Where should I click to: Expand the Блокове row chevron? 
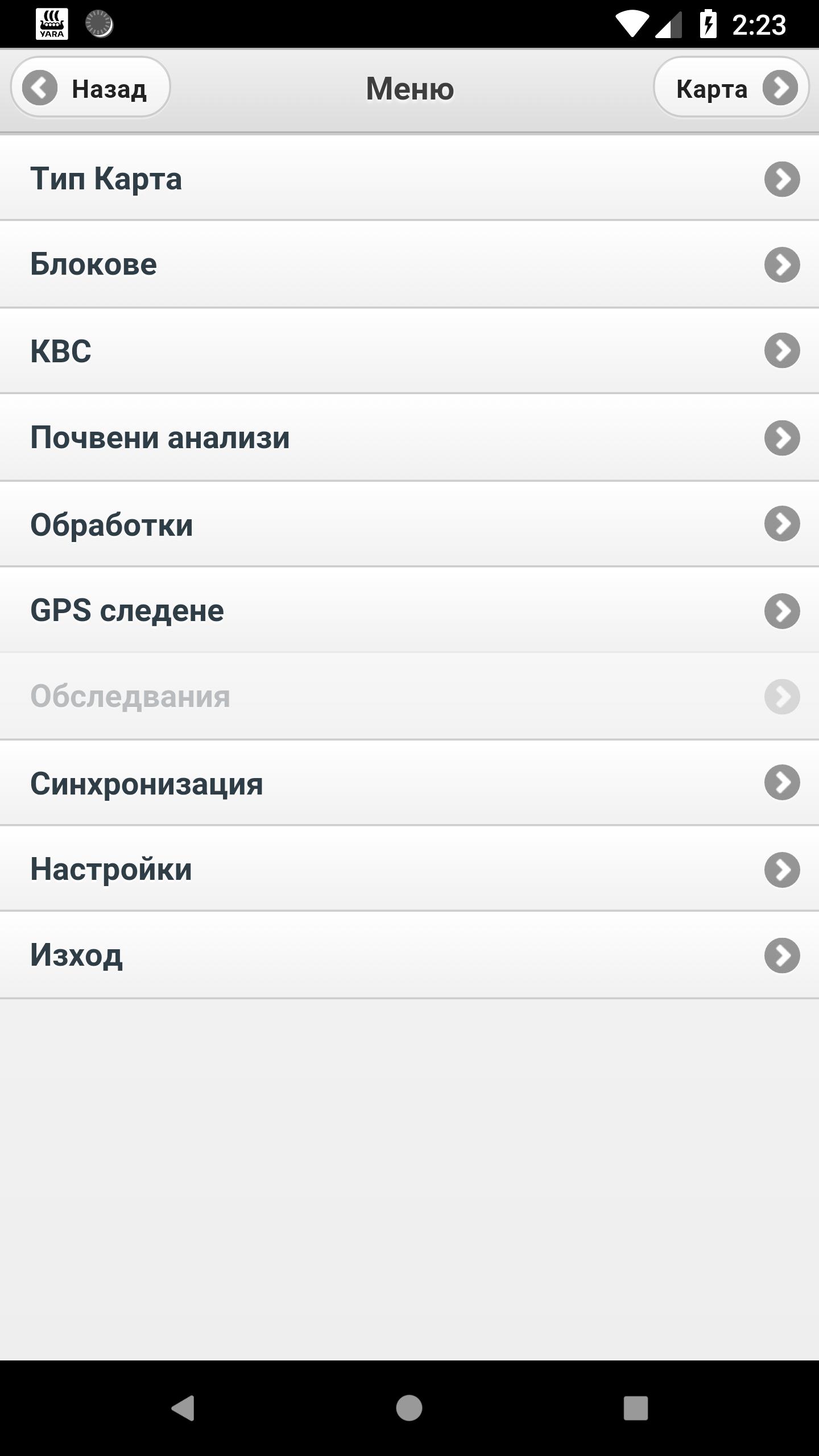click(x=781, y=264)
